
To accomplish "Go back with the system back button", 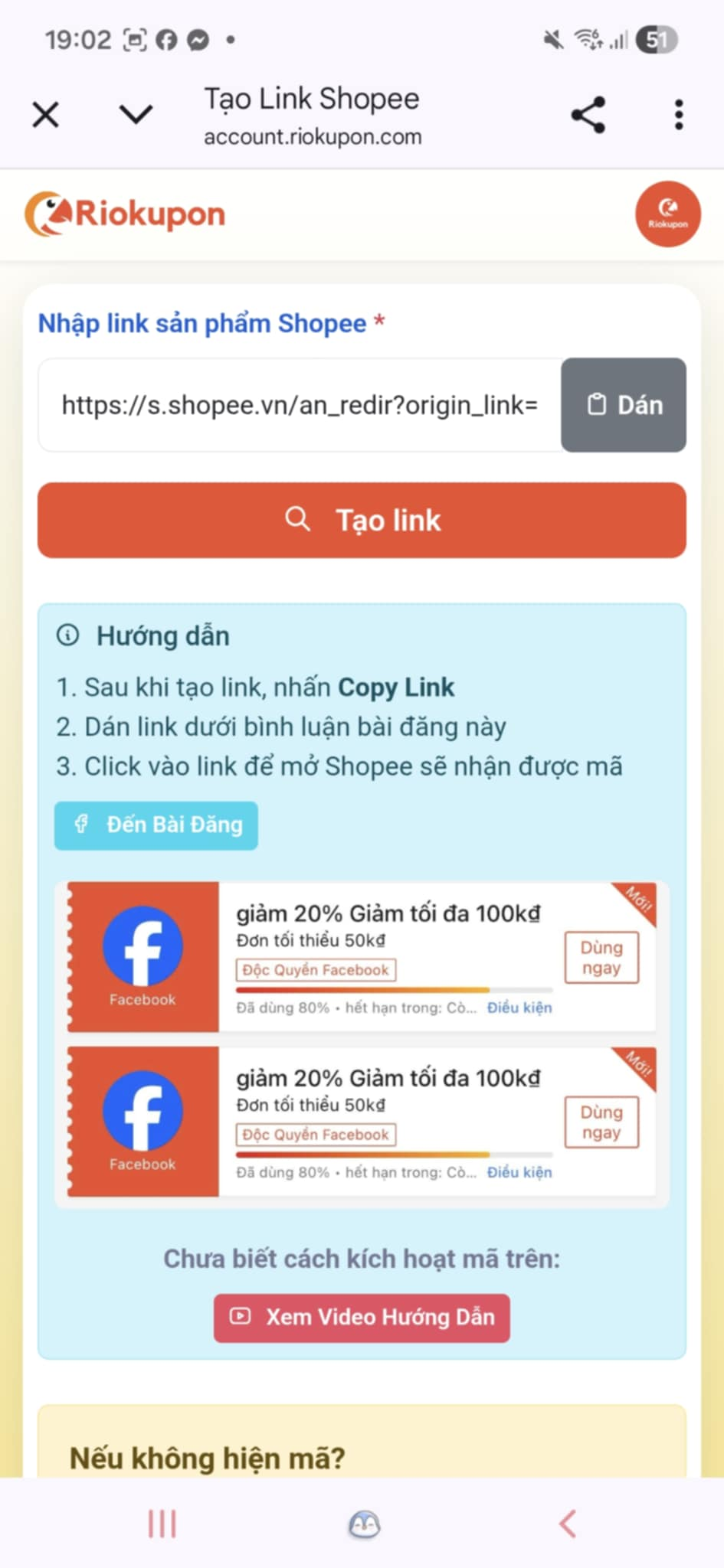I will (x=567, y=1524).
